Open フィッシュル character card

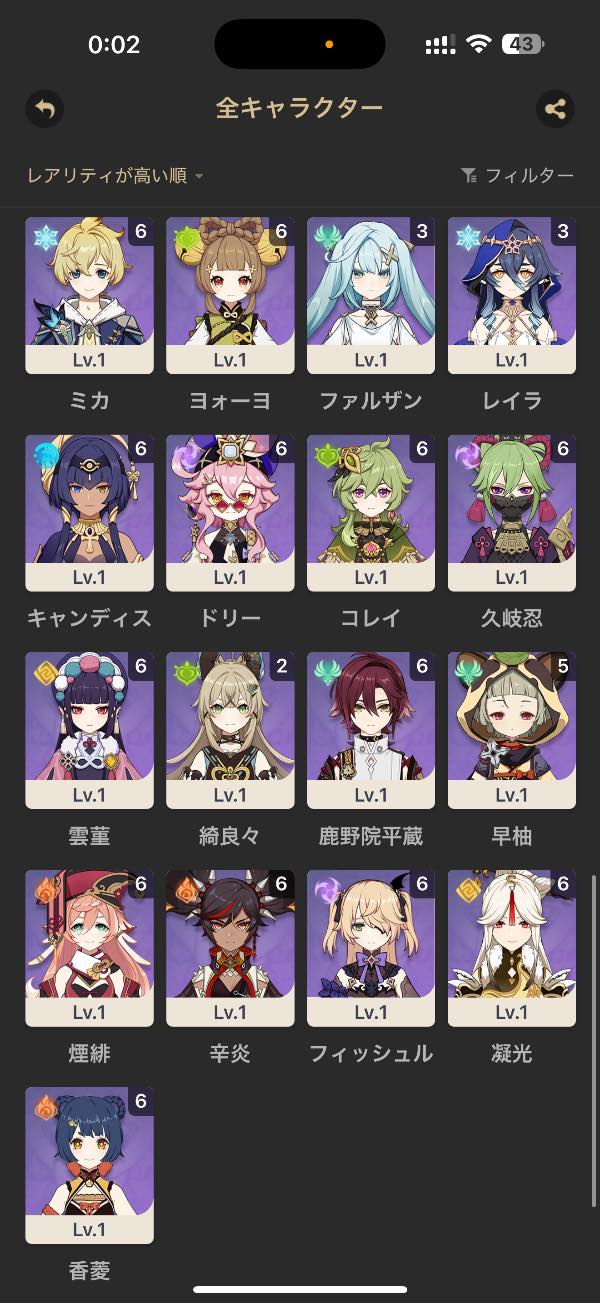pos(371,947)
